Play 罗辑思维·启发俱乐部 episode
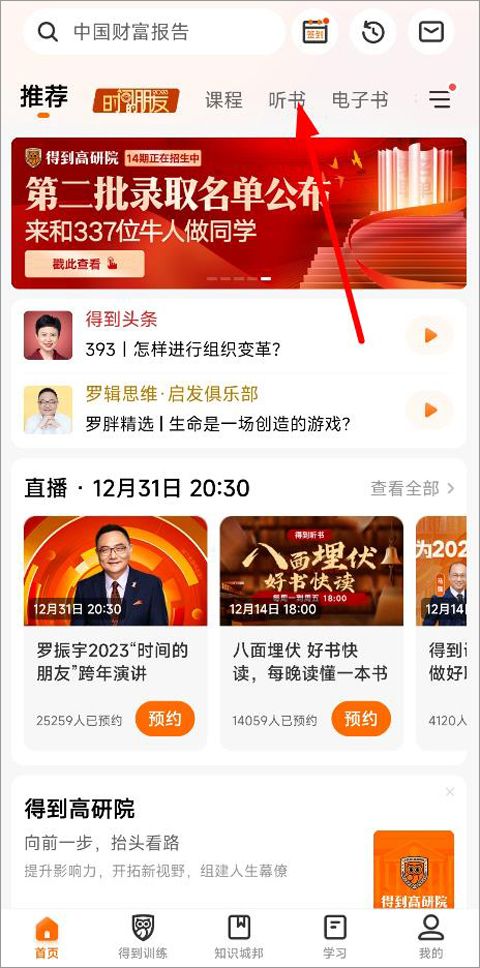480x968 pixels. [430, 410]
